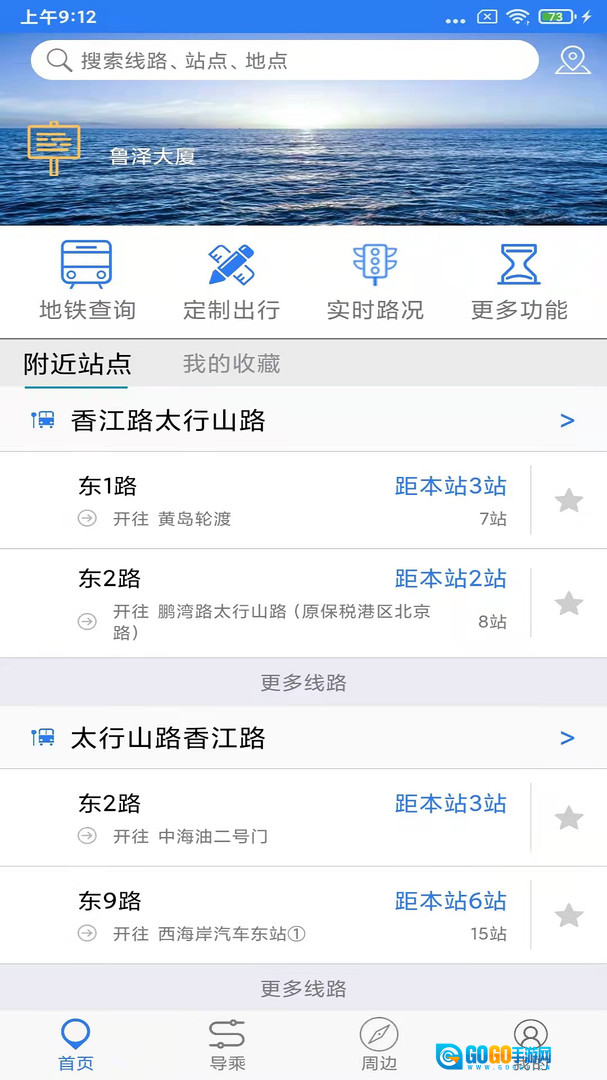Favorite 东1路 with the star
This screenshot has height=1080, width=607.
pyautogui.click(x=569, y=500)
